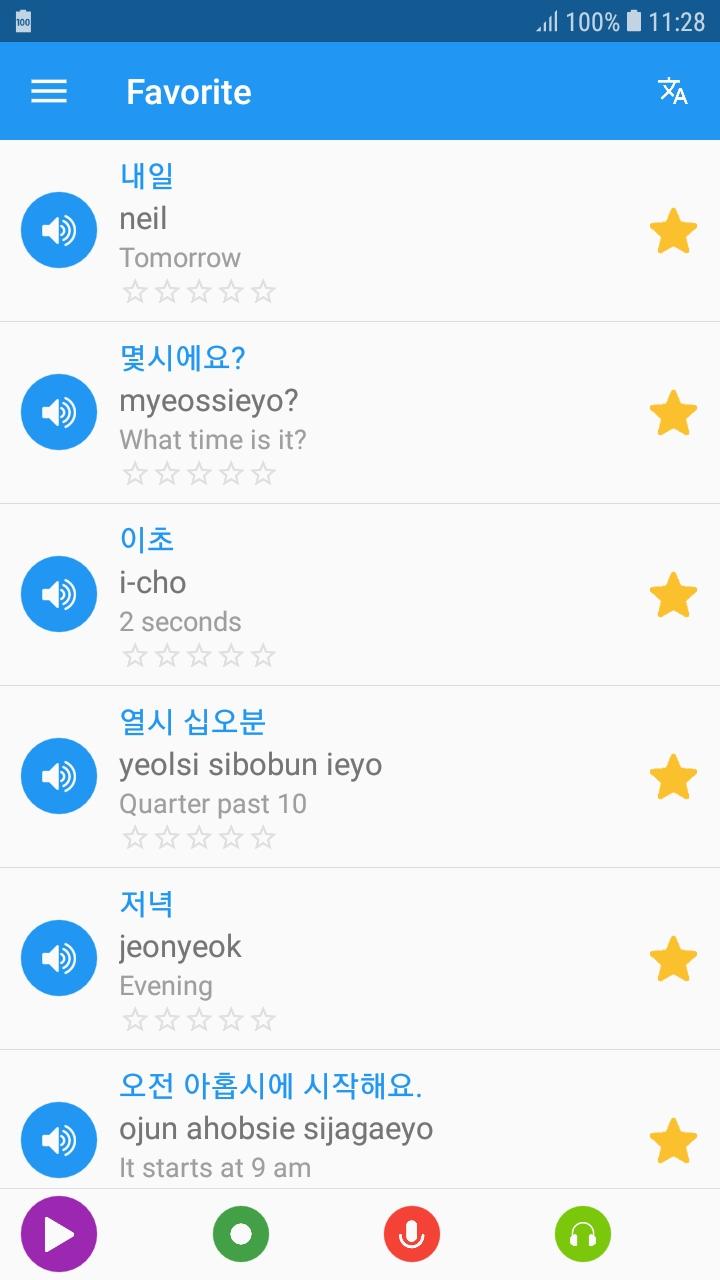Viewport: 720px width, 1280px height.
Task: Tap the Favorite screen title
Action: point(189,92)
